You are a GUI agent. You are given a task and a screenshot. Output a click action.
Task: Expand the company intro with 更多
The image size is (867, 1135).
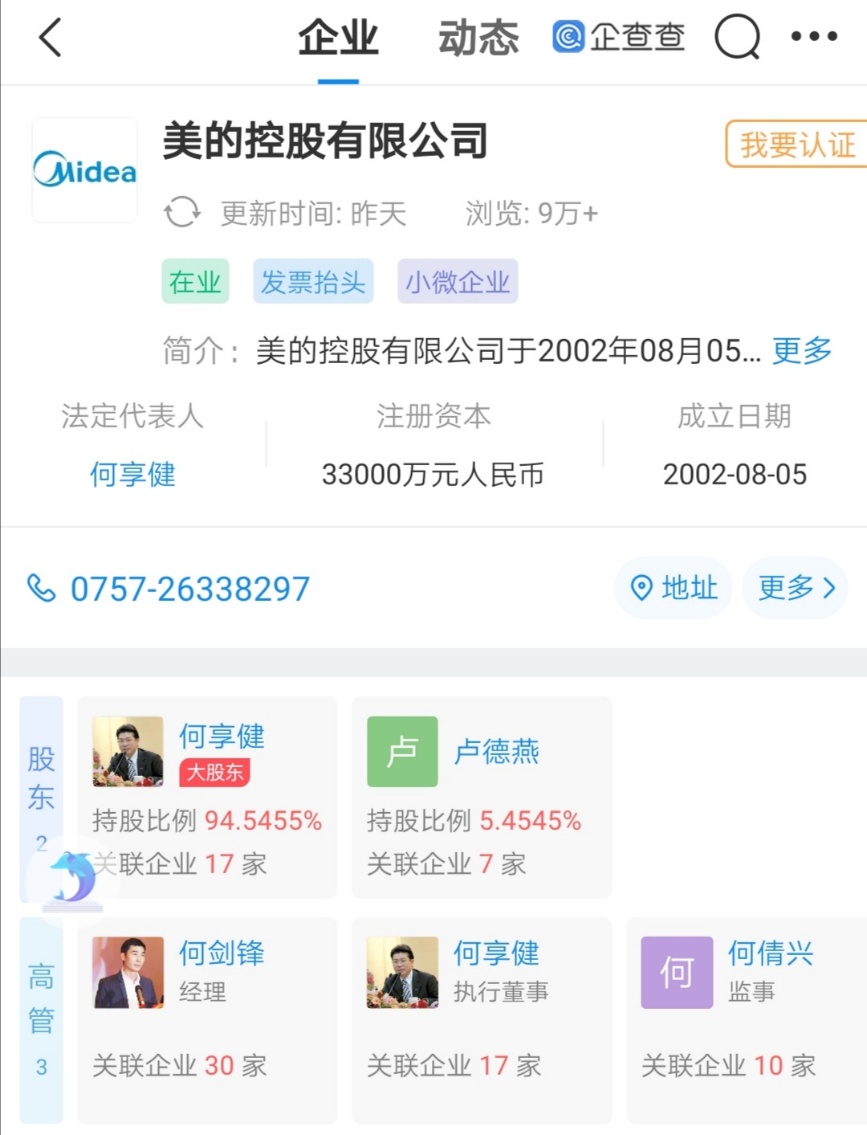click(x=802, y=350)
